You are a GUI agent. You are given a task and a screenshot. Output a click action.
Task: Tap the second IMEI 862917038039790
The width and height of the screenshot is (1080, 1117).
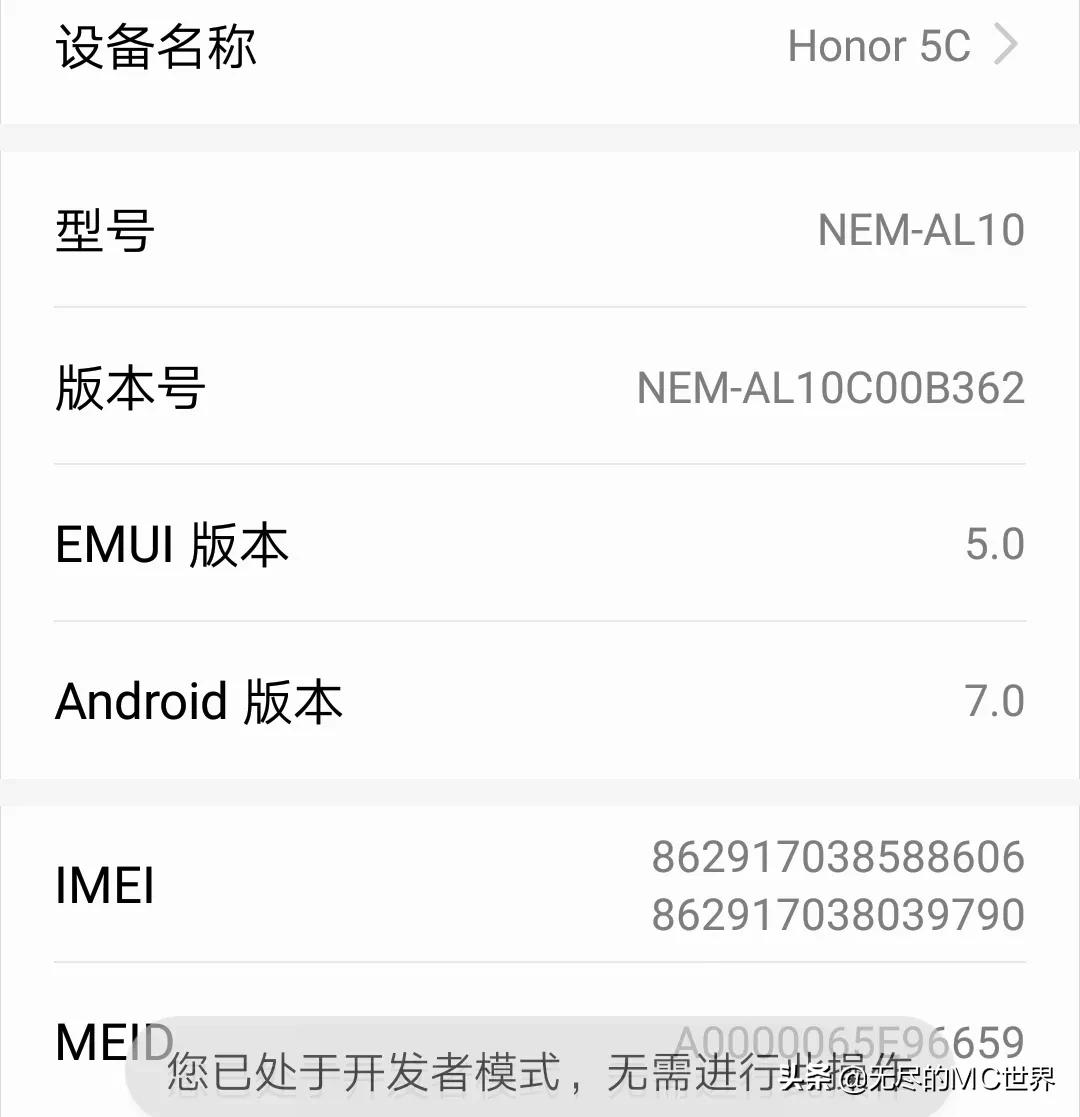click(x=838, y=914)
